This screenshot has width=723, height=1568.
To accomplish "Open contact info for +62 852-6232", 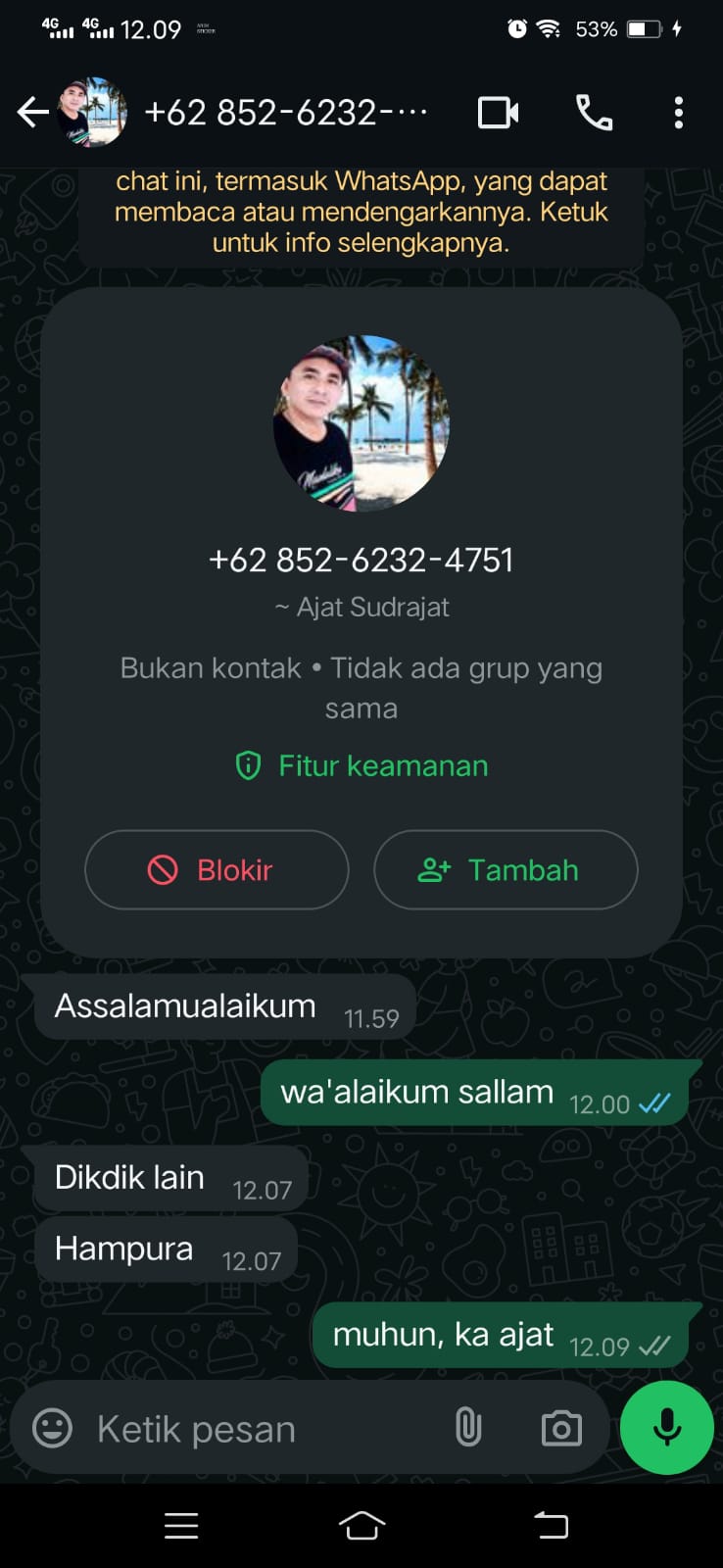I will click(x=284, y=113).
